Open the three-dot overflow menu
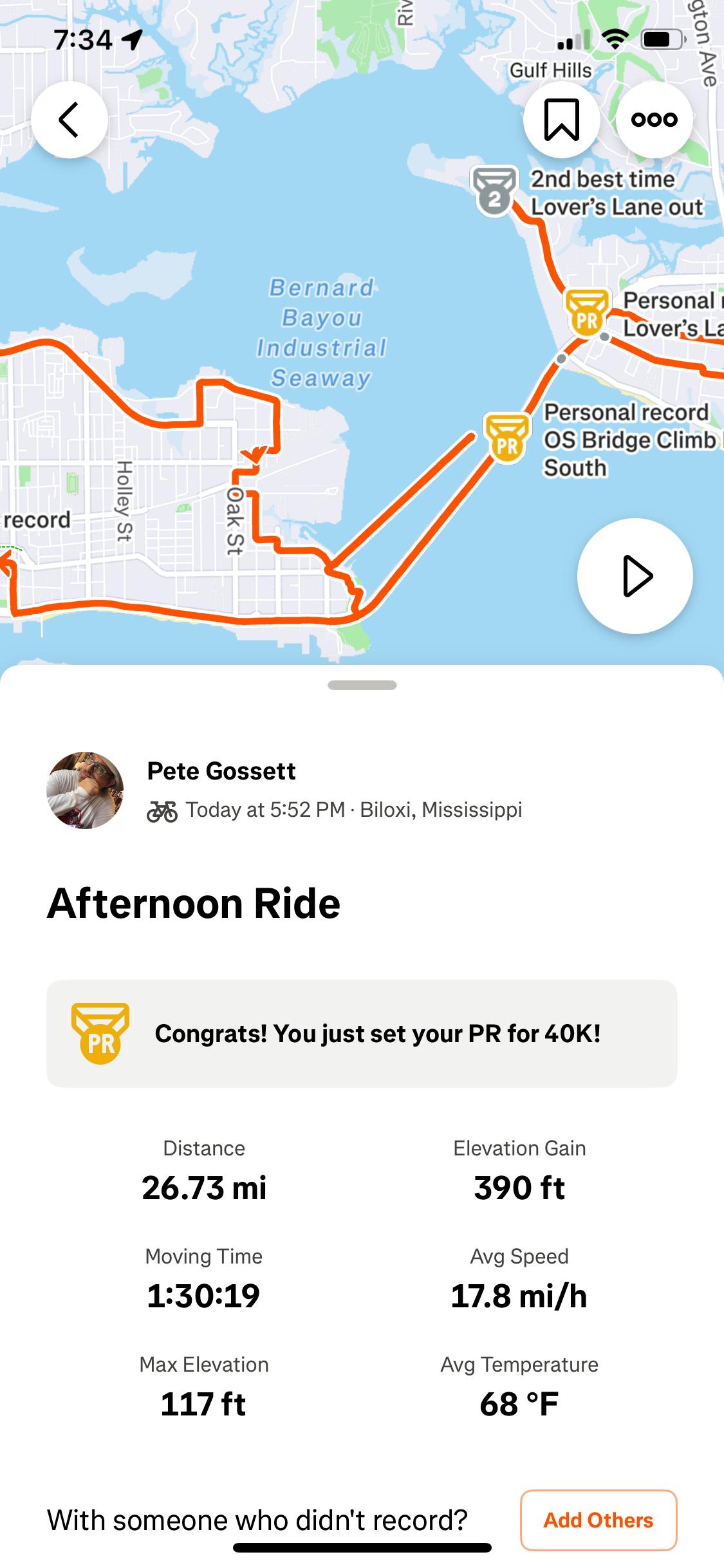 point(654,120)
